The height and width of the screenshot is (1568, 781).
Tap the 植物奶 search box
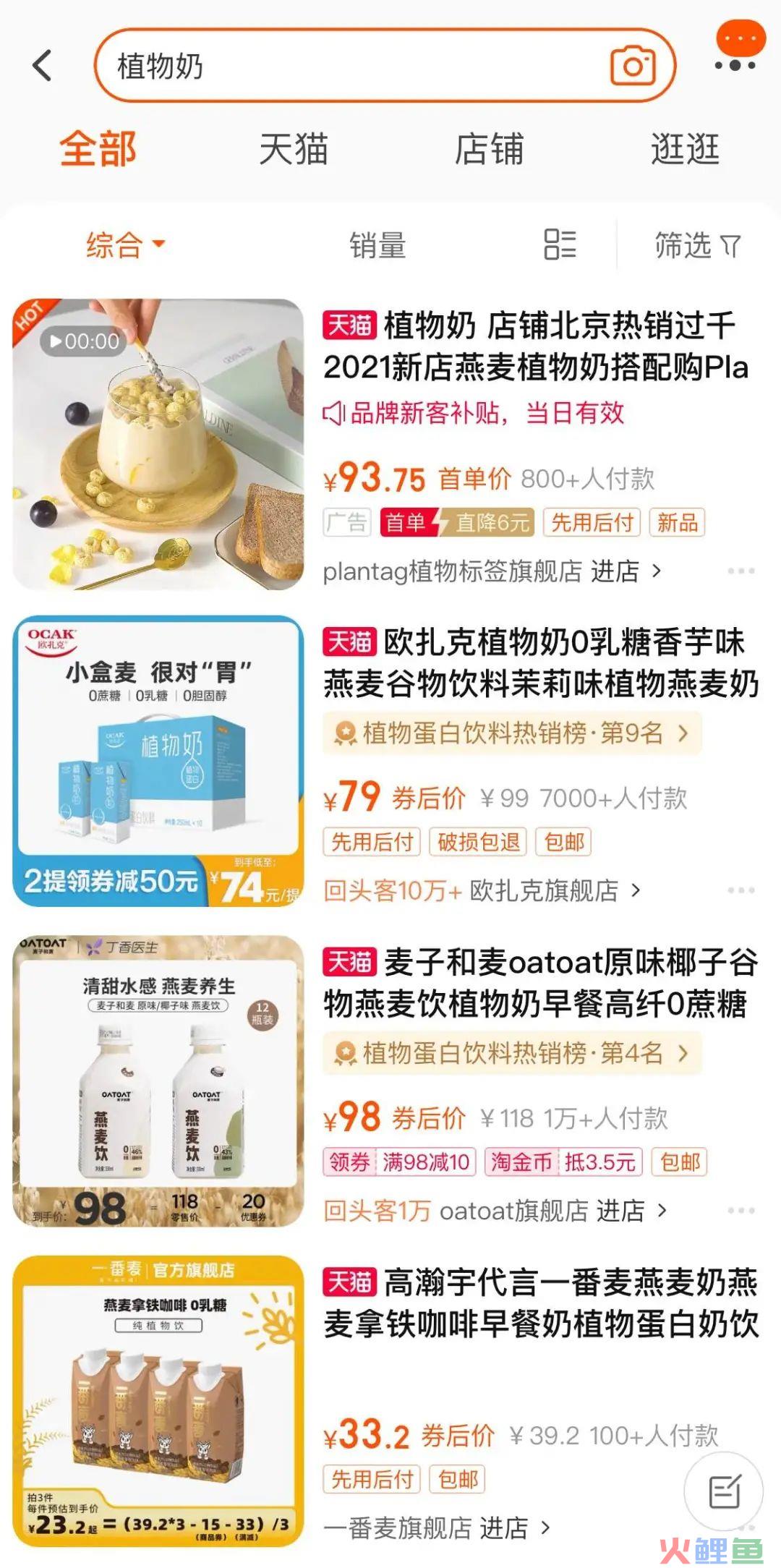point(347,66)
